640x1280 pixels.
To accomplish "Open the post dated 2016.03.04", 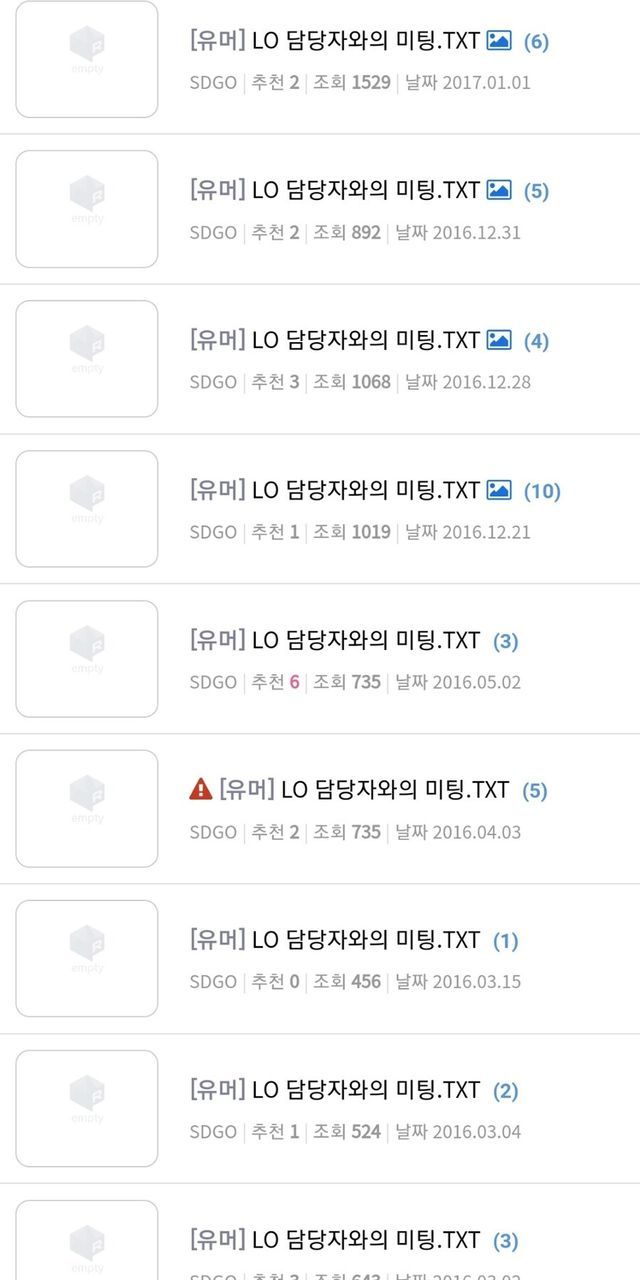I will coord(335,1090).
